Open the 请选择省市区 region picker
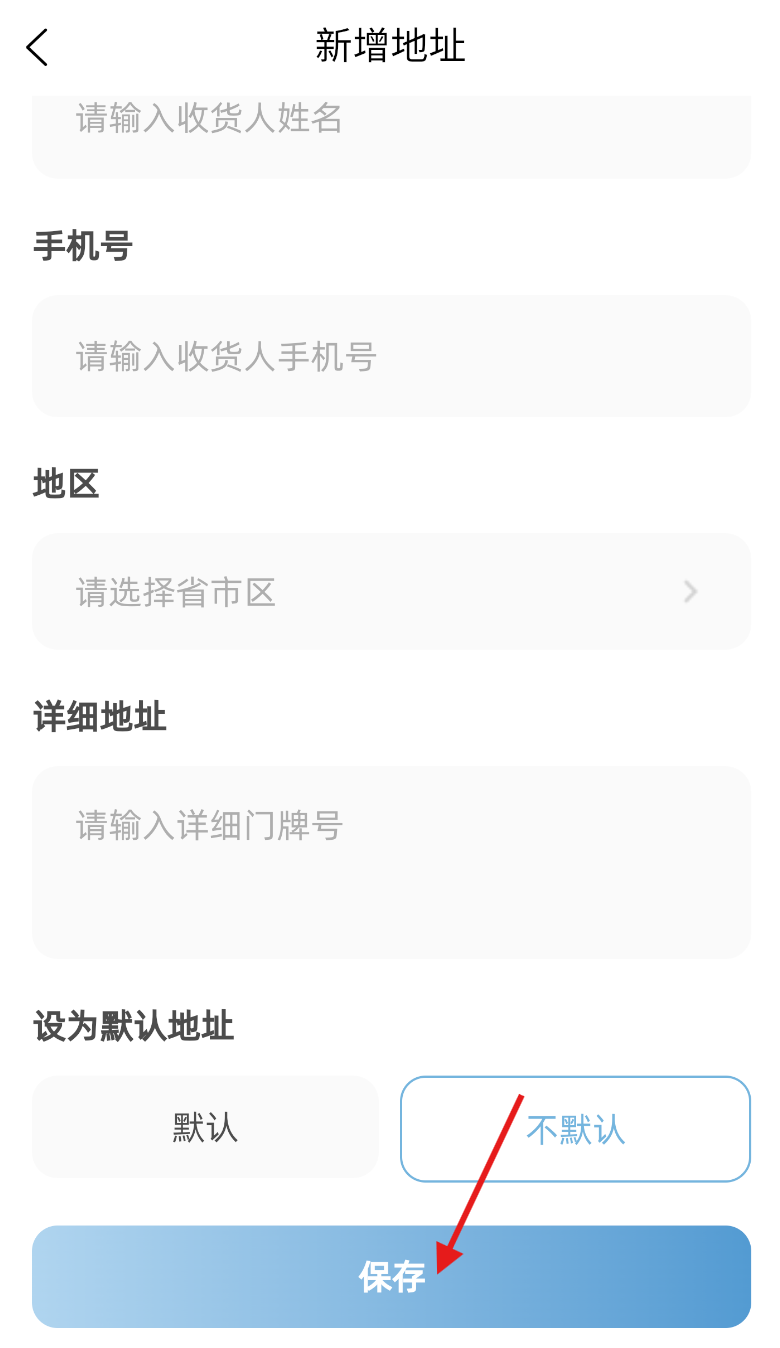The width and height of the screenshot is (780, 1348). click(x=390, y=592)
